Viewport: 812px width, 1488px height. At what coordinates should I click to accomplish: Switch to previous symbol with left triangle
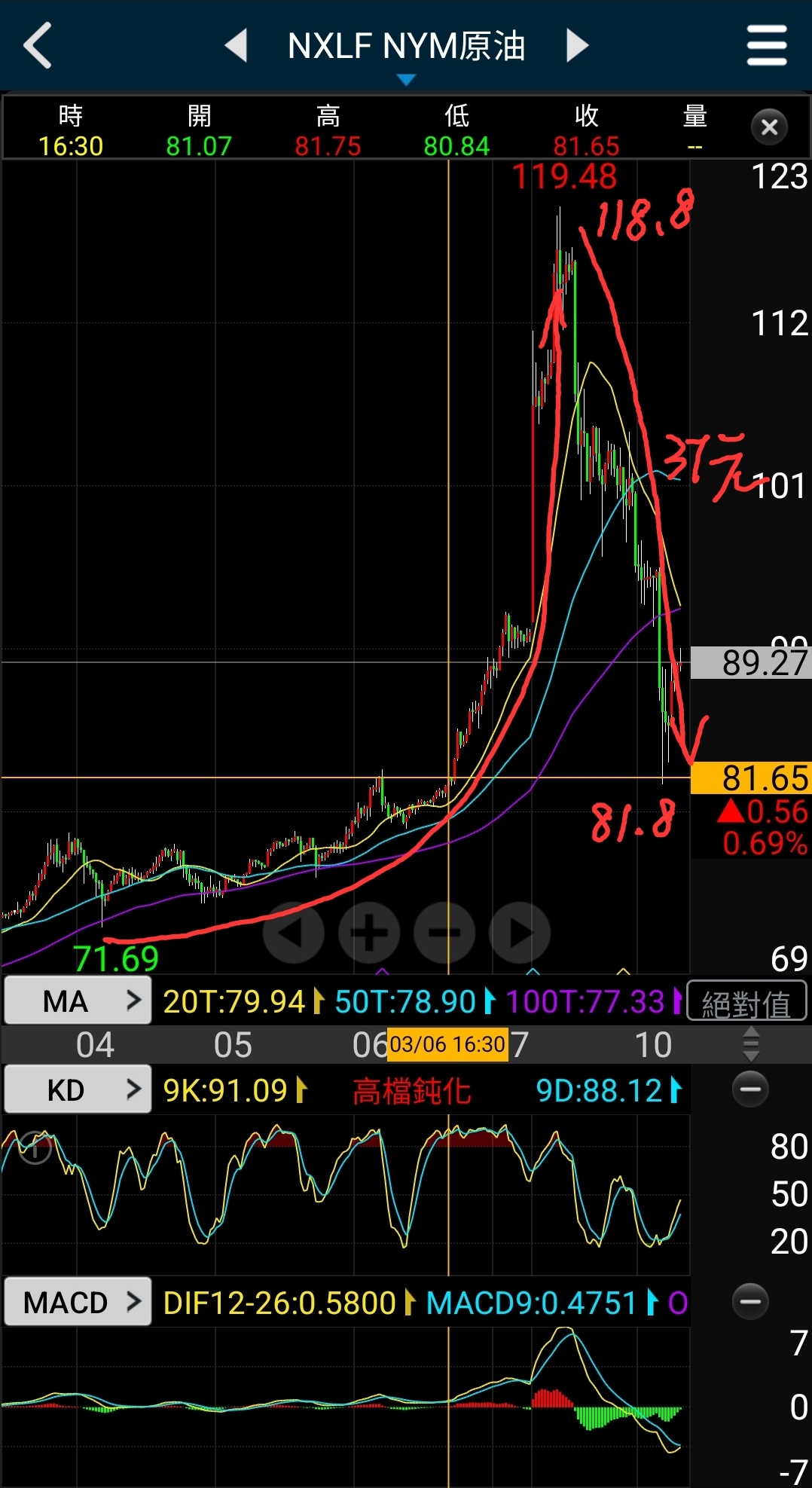tap(237, 45)
